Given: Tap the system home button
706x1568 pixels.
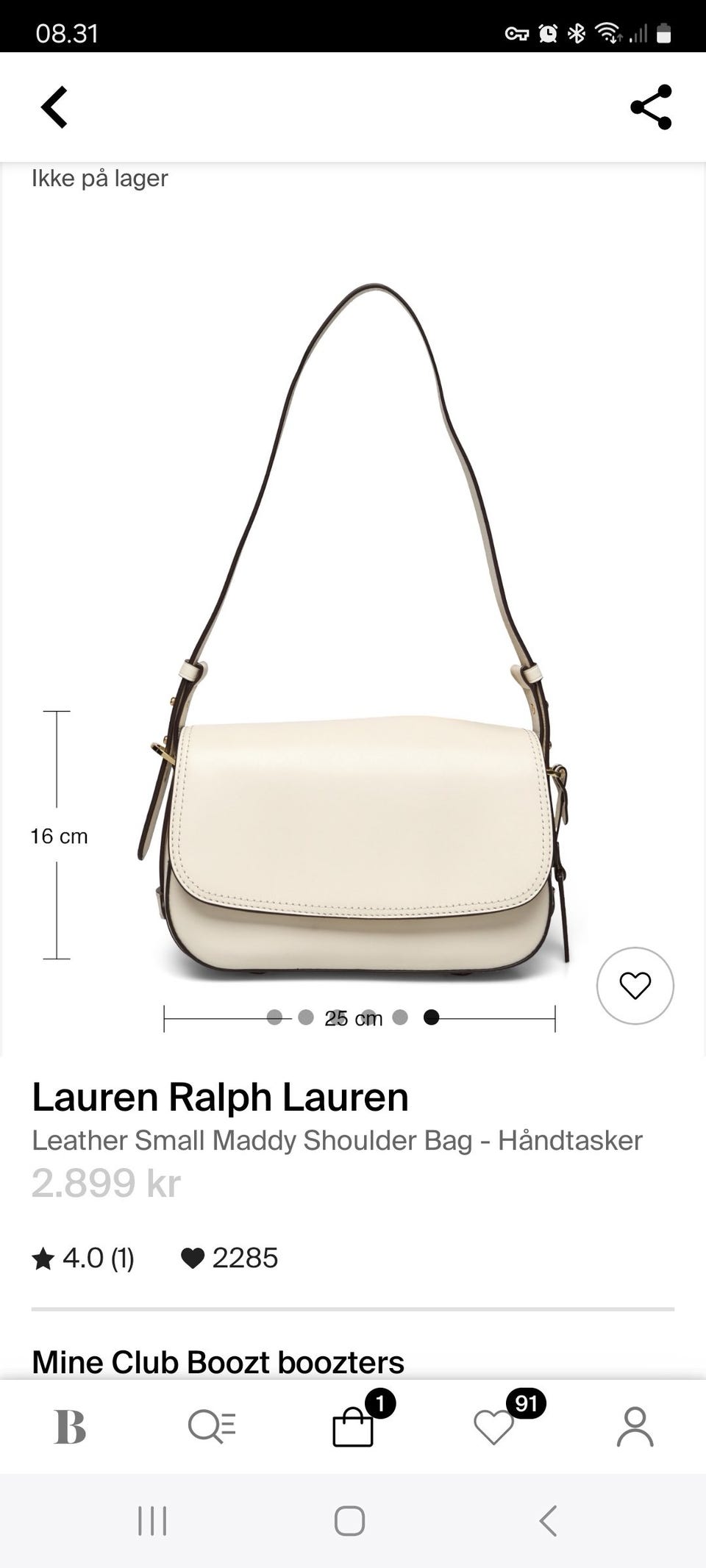Looking at the screenshot, I should pyautogui.click(x=349, y=1521).
